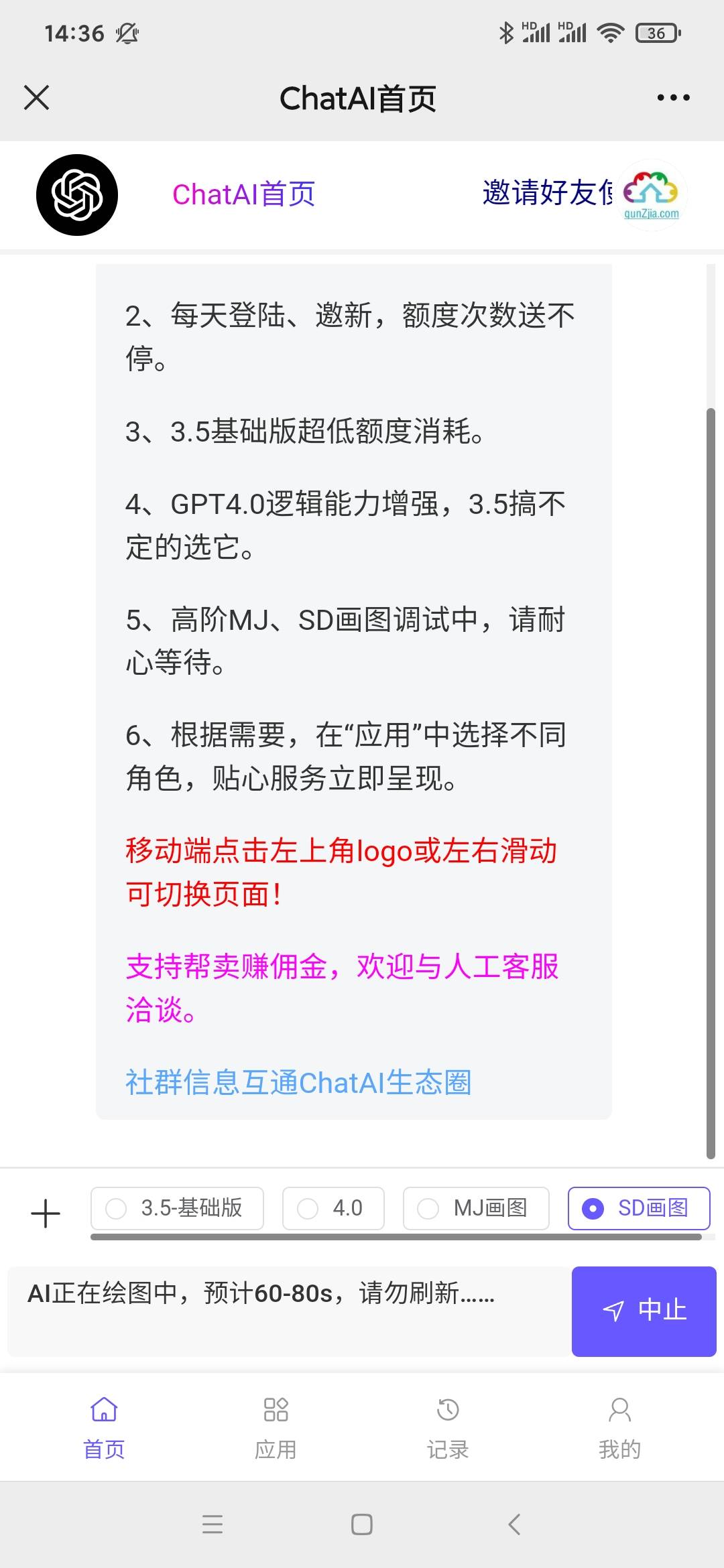Open the 记录 history tab
Screen dimensions: 724x1568
click(x=448, y=1427)
